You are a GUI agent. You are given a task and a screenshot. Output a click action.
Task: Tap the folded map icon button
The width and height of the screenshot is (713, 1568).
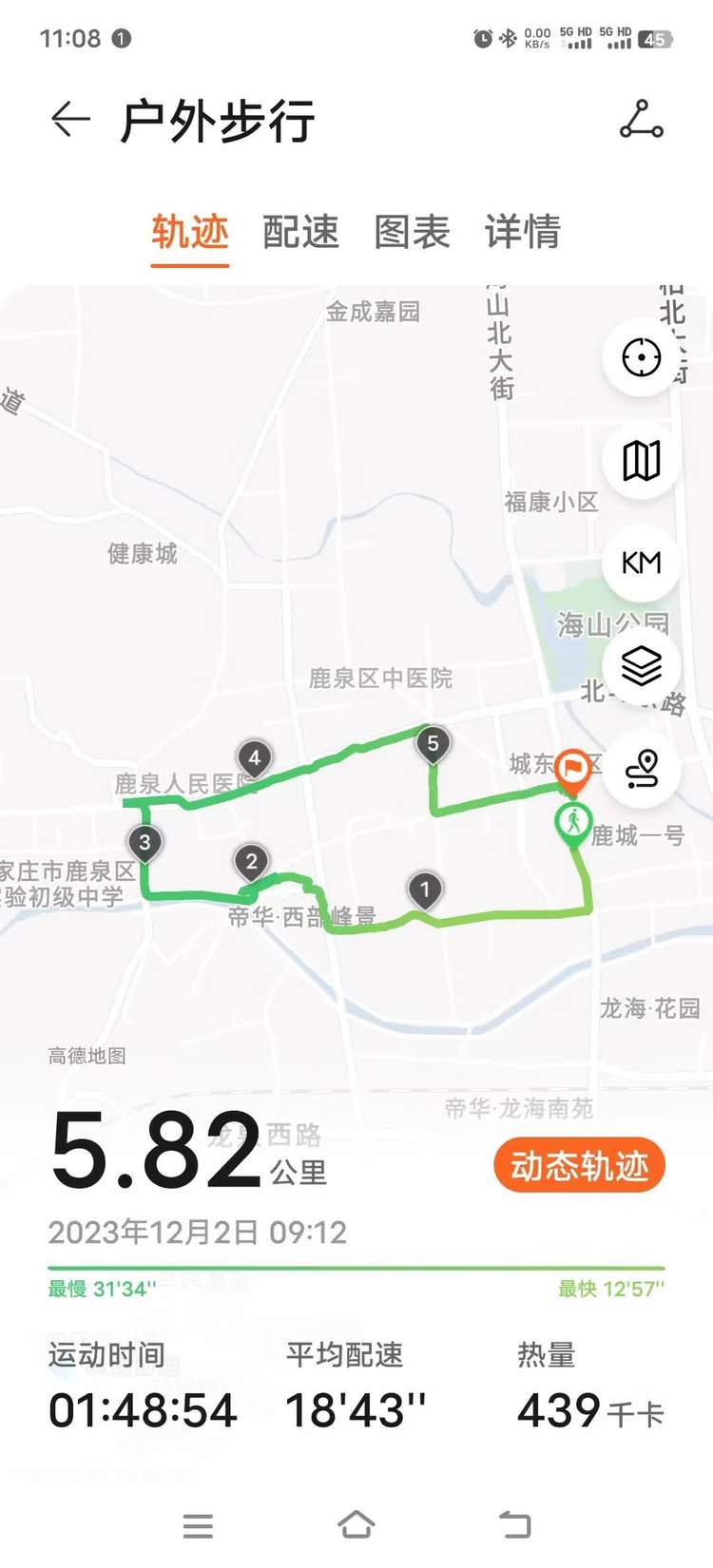pyautogui.click(x=642, y=461)
